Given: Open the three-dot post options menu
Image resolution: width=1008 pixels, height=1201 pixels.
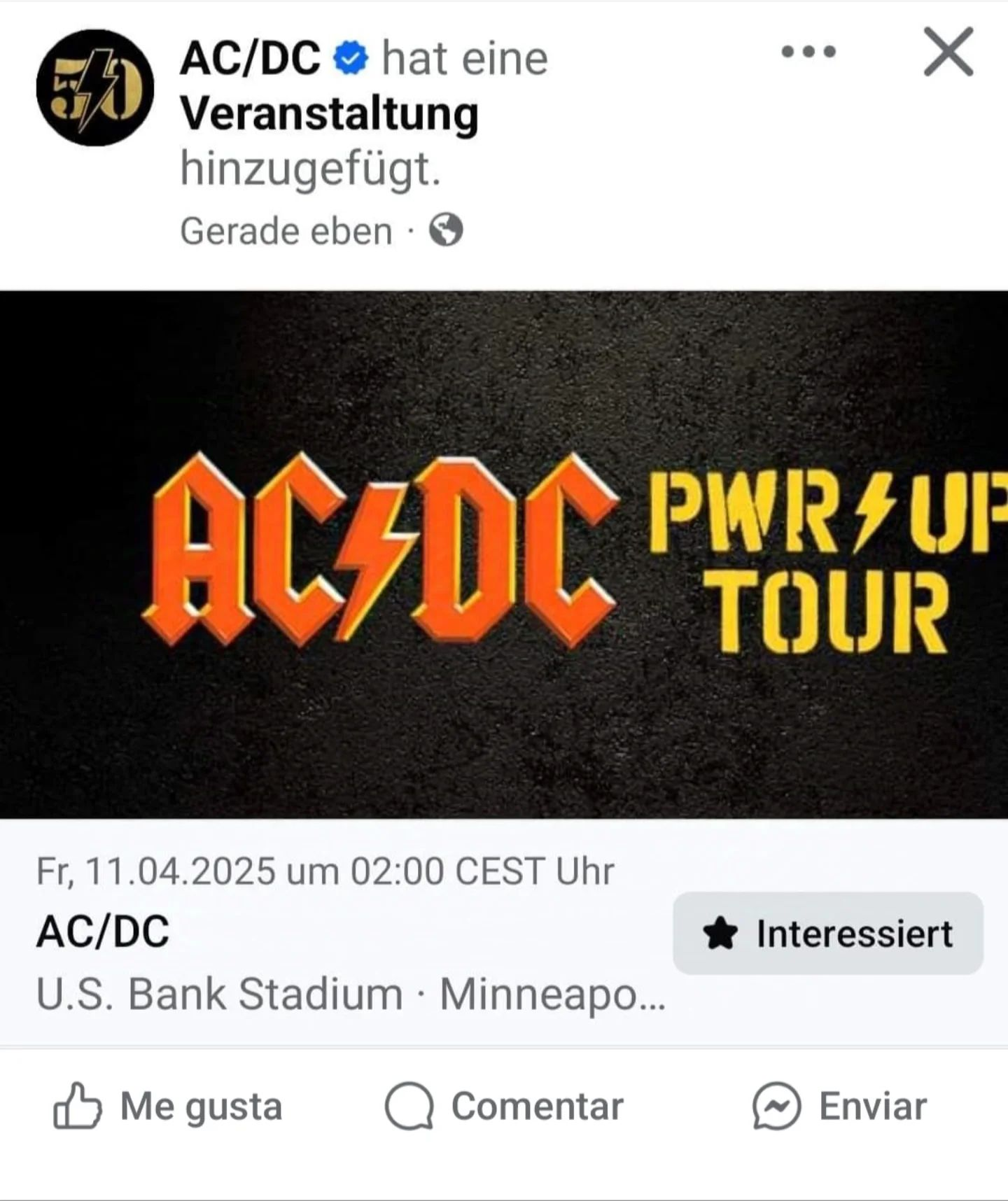Looking at the screenshot, I should [x=808, y=52].
